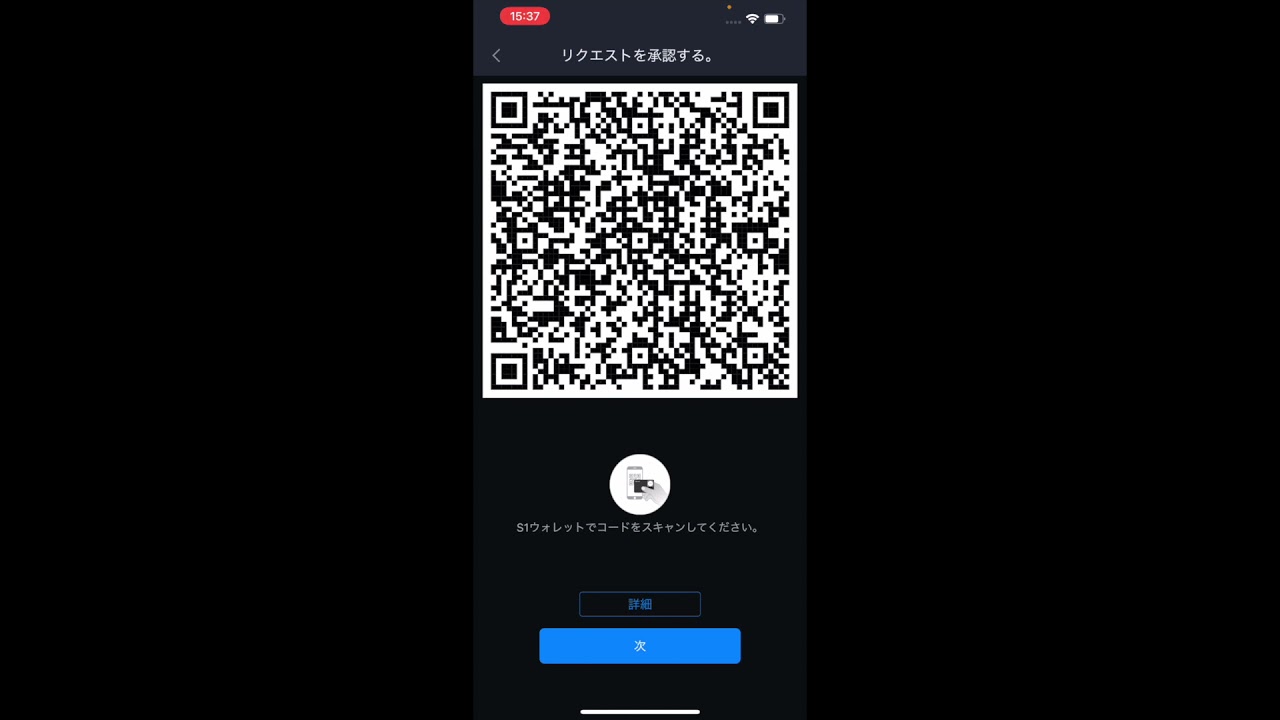Tap the blue 次 next button
Screen dimensions: 1280x720
tap(640, 646)
